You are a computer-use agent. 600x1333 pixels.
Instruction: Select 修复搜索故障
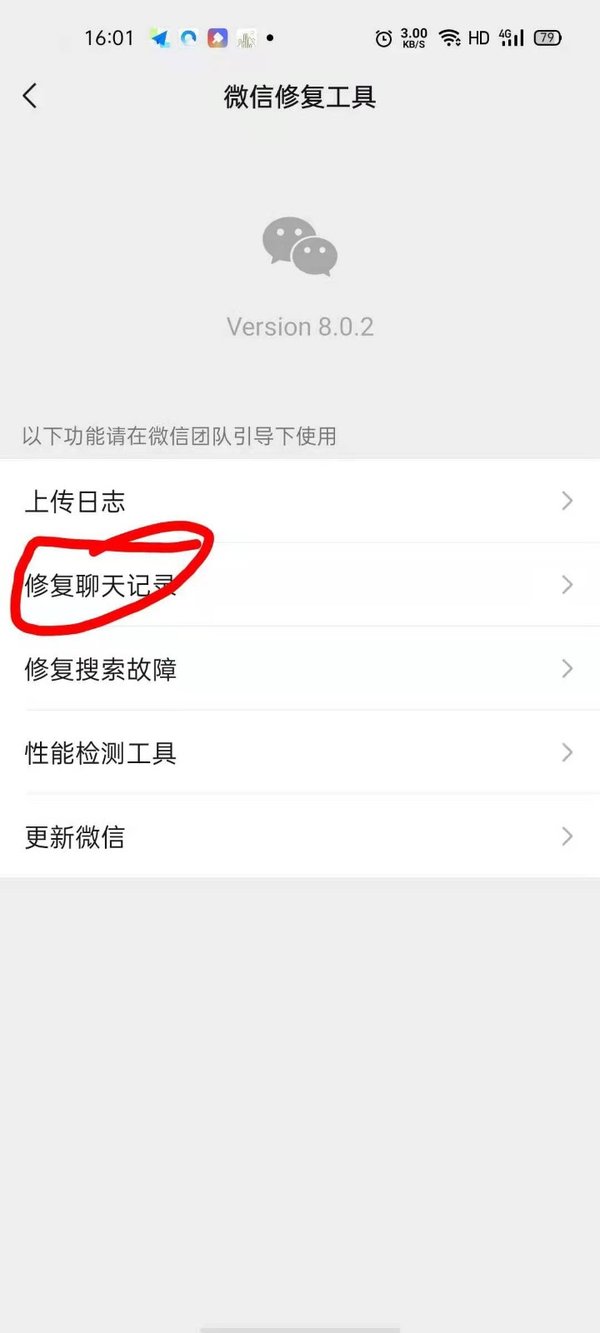tap(300, 669)
